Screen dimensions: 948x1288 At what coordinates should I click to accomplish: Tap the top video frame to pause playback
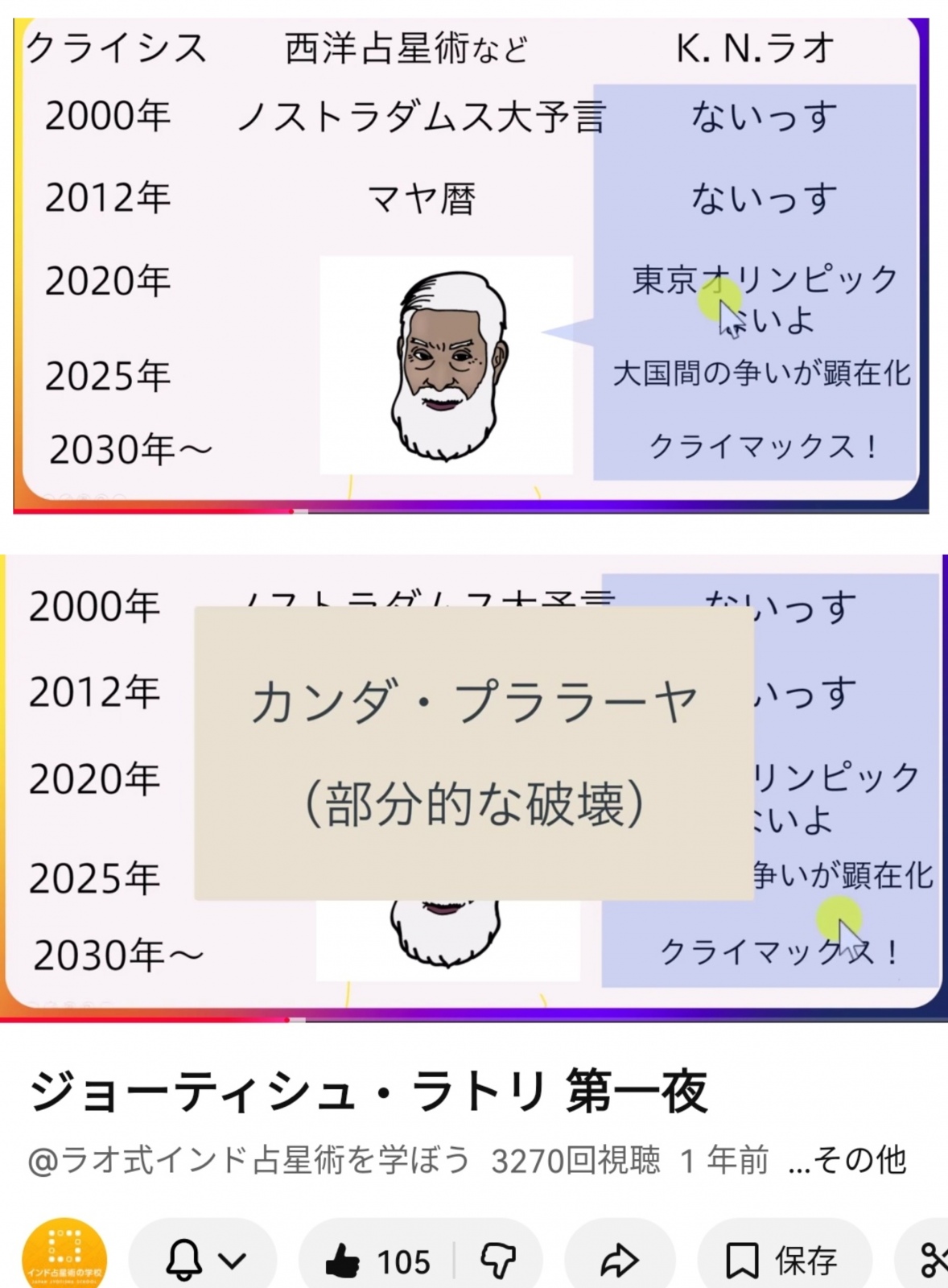(475, 258)
